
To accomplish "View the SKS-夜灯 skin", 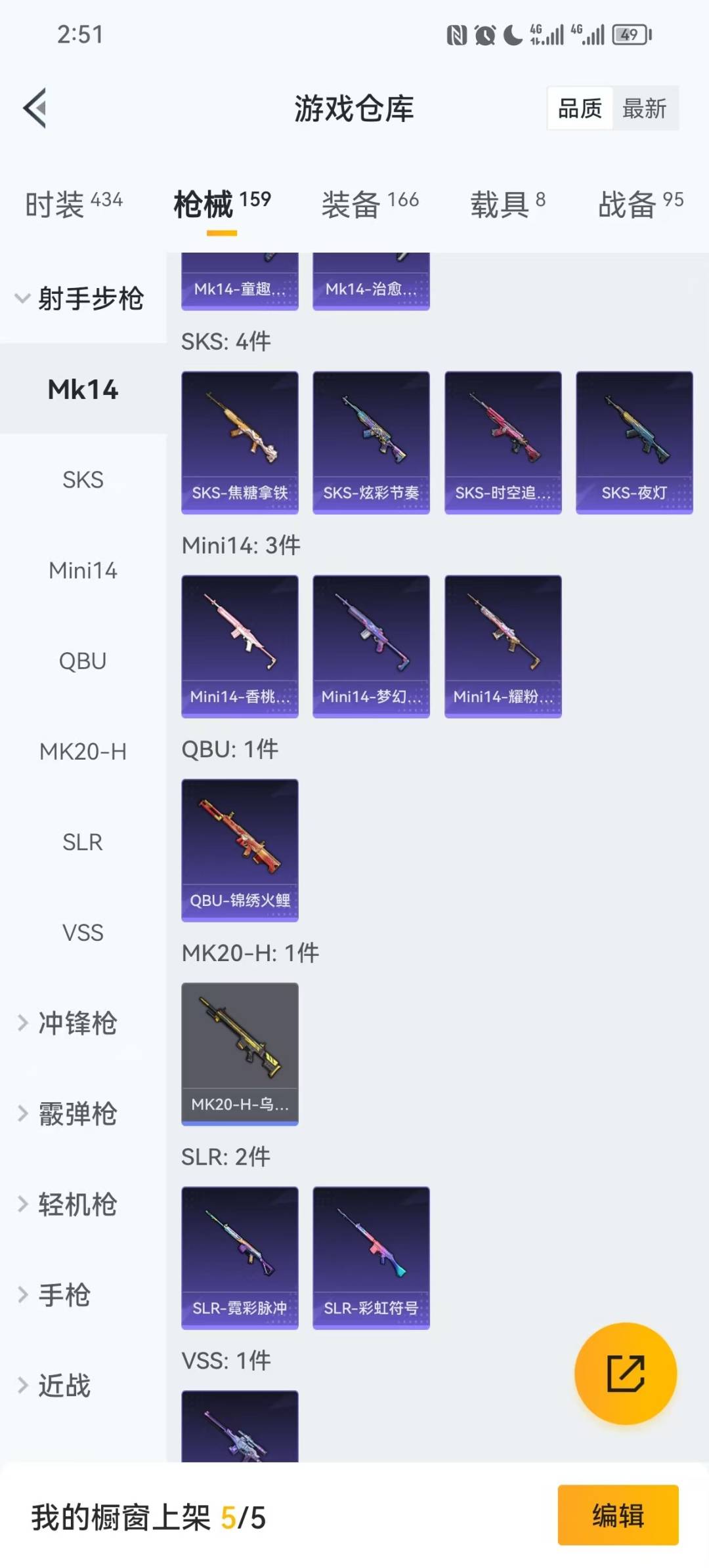I will tap(634, 442).
